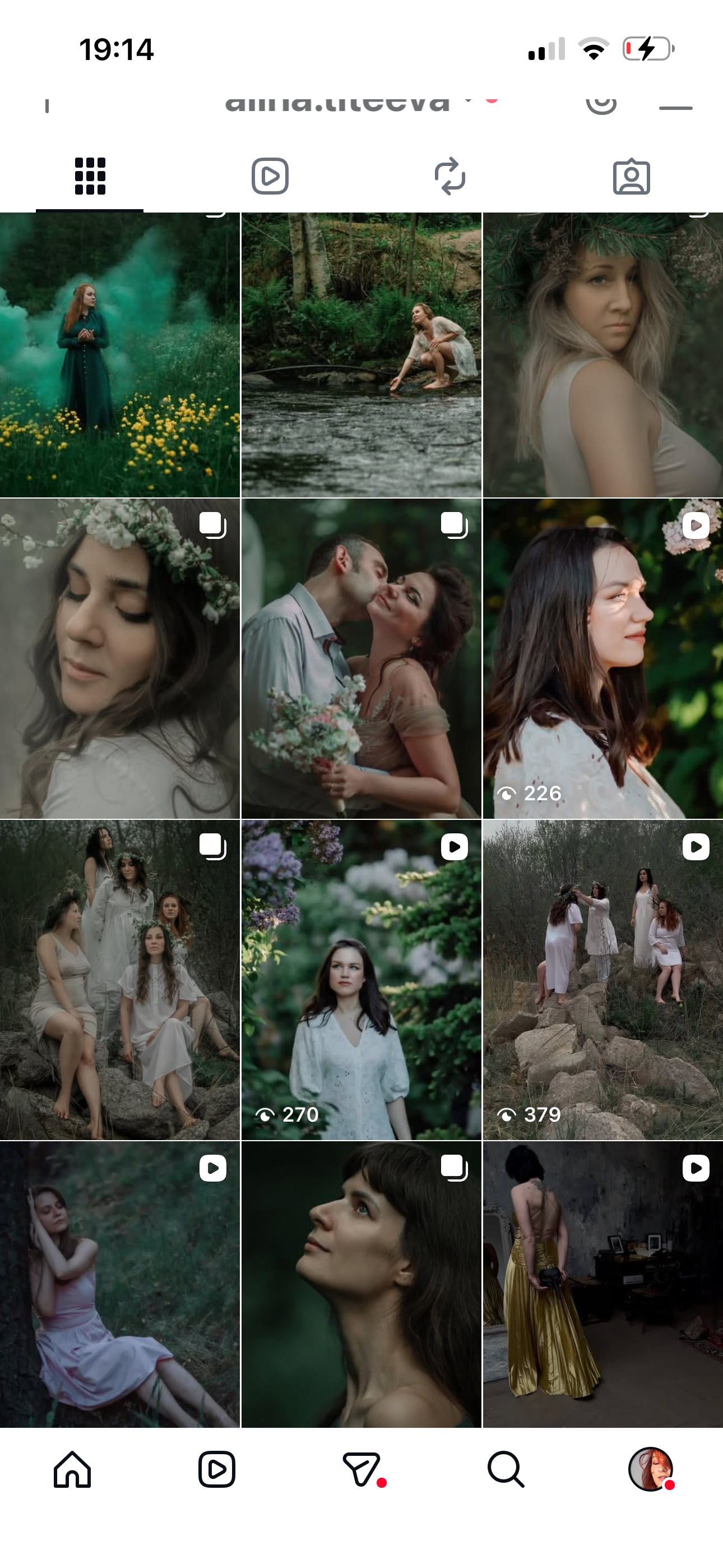This screenshot has width=723, height=1568.
Task: Open the couple kissing with bouquet post
Action: coord(361,658)
